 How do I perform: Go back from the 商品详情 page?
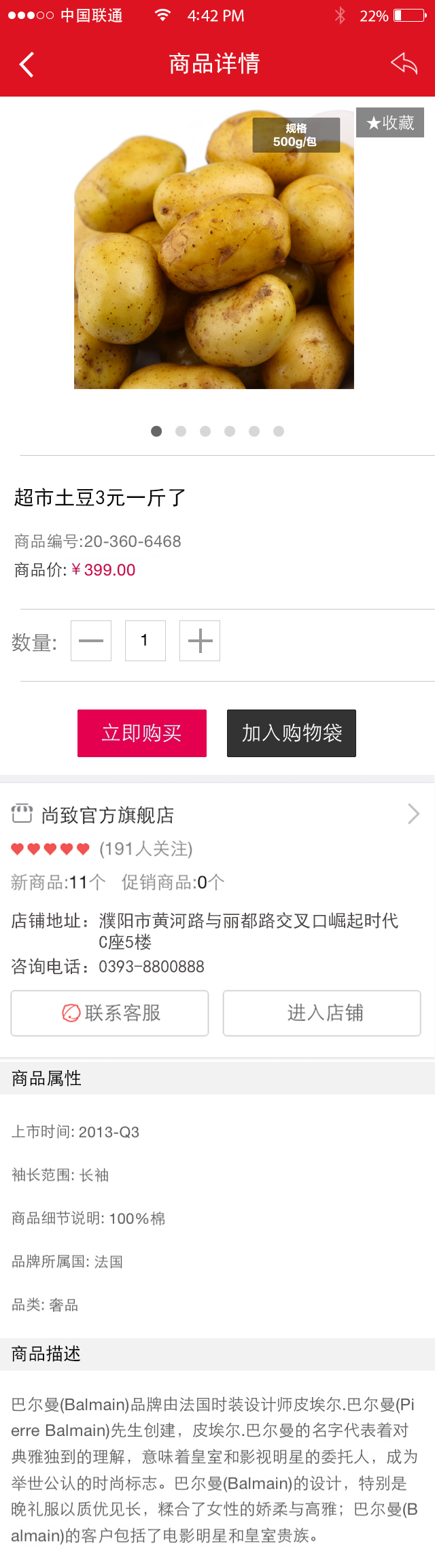point(27,65)
